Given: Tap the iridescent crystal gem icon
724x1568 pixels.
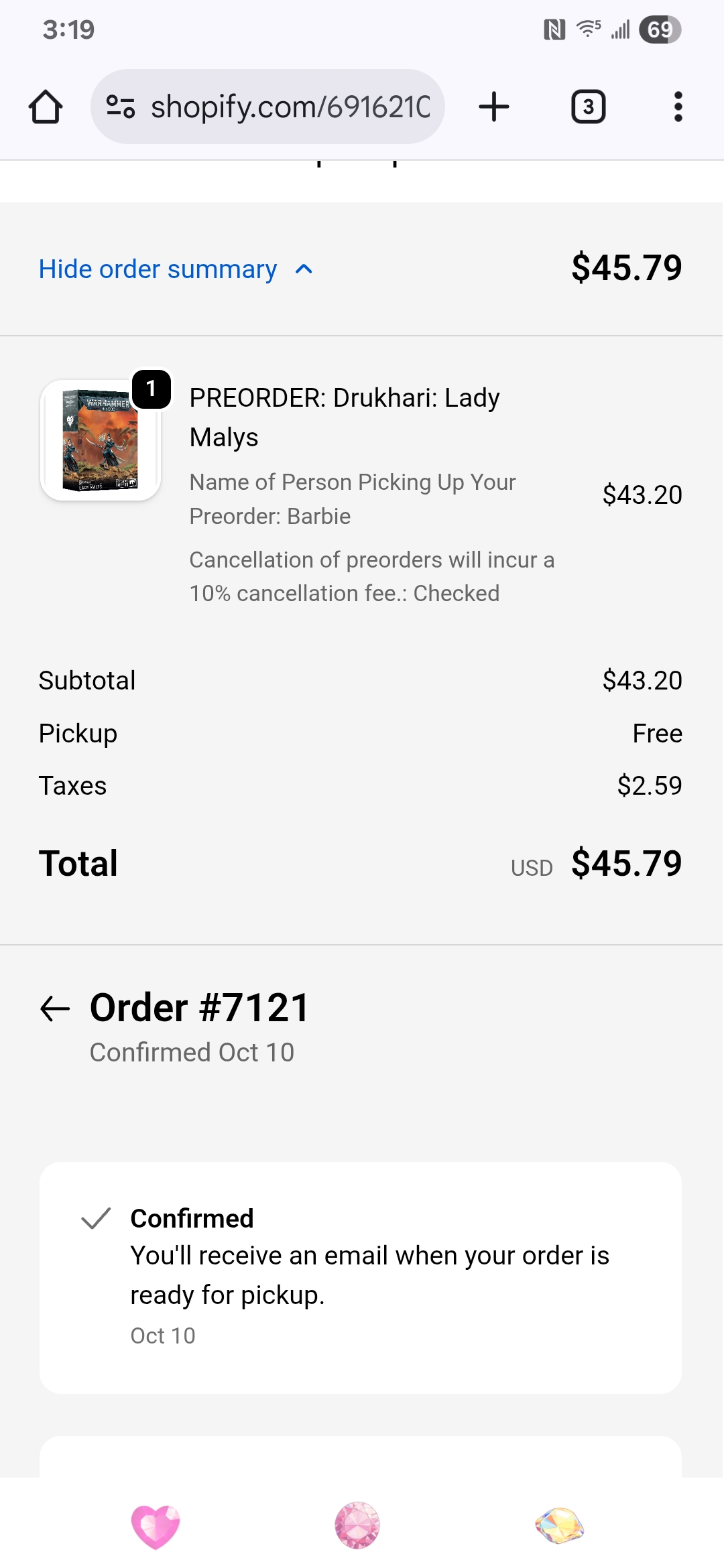Looking at the screenshot, I should click(560, 1525).
